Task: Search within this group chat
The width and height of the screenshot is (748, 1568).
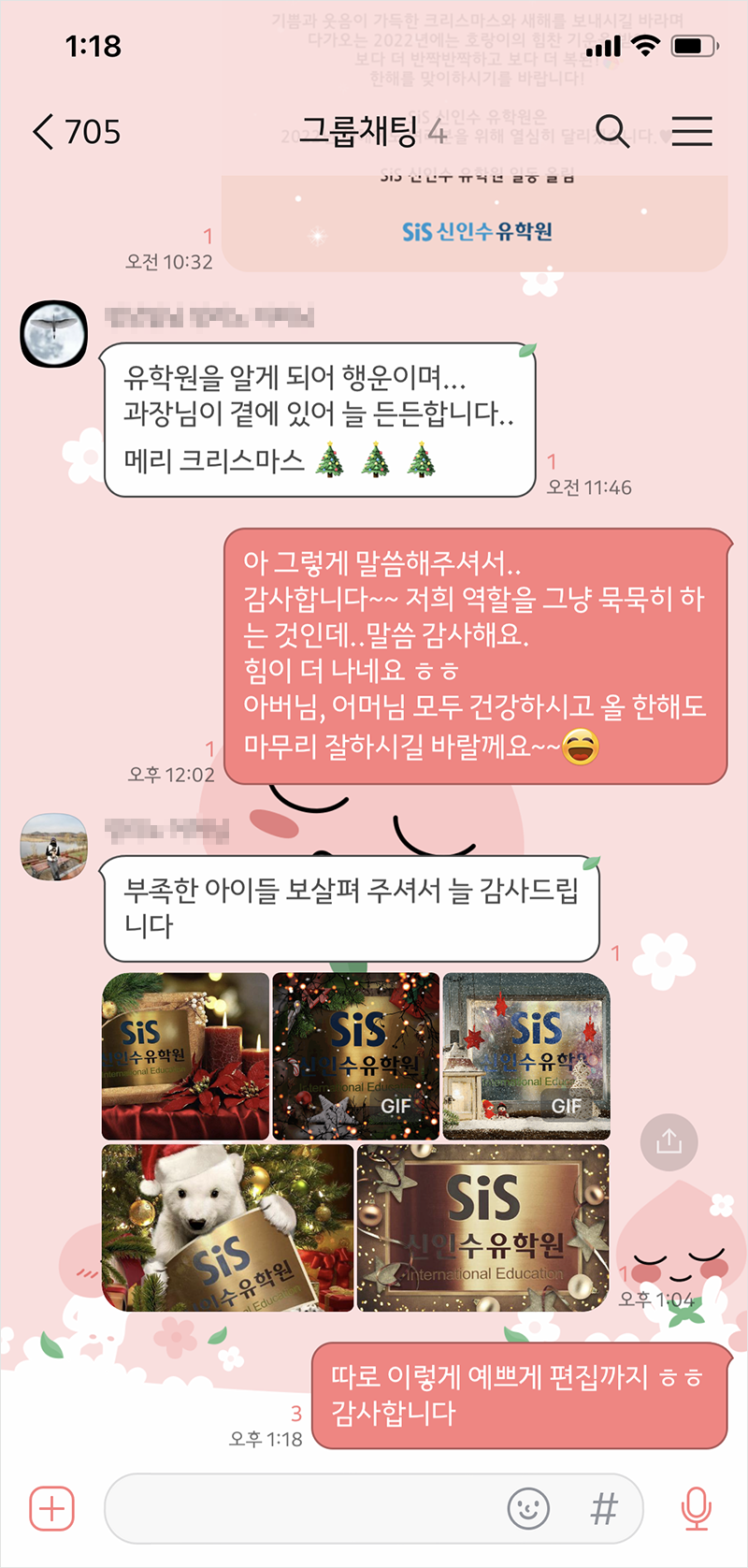Action: pyautogui.click(x=612, y=132)
